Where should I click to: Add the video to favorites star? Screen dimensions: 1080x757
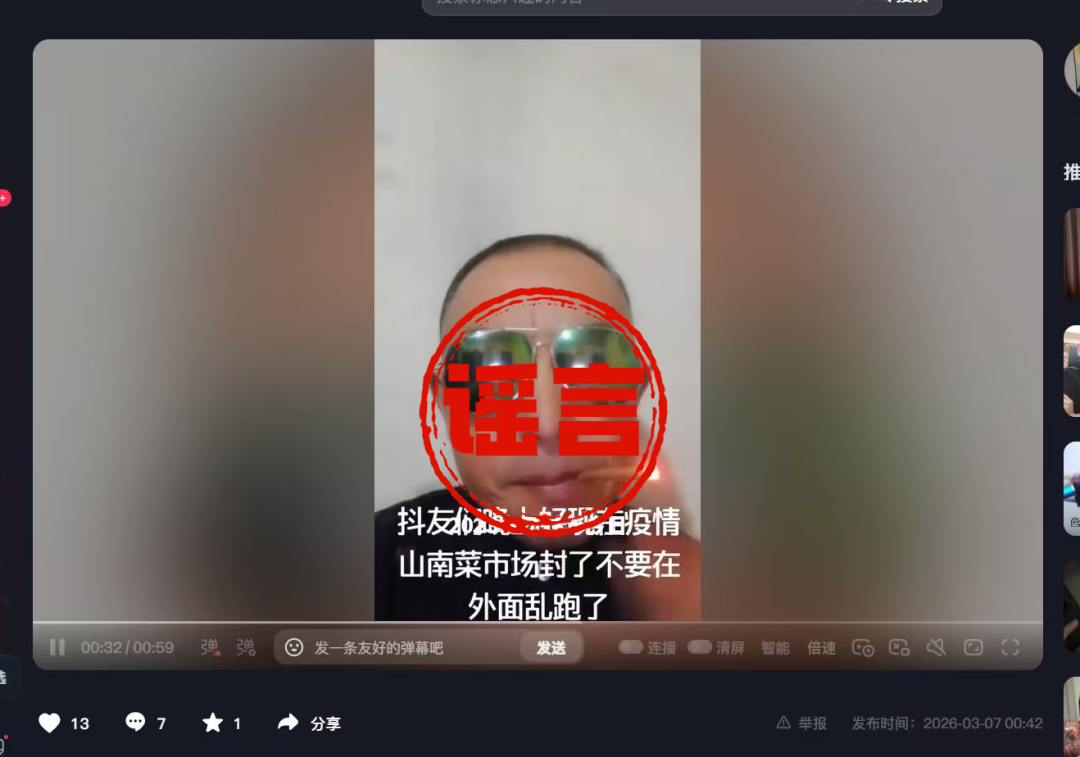click(212, 722)
